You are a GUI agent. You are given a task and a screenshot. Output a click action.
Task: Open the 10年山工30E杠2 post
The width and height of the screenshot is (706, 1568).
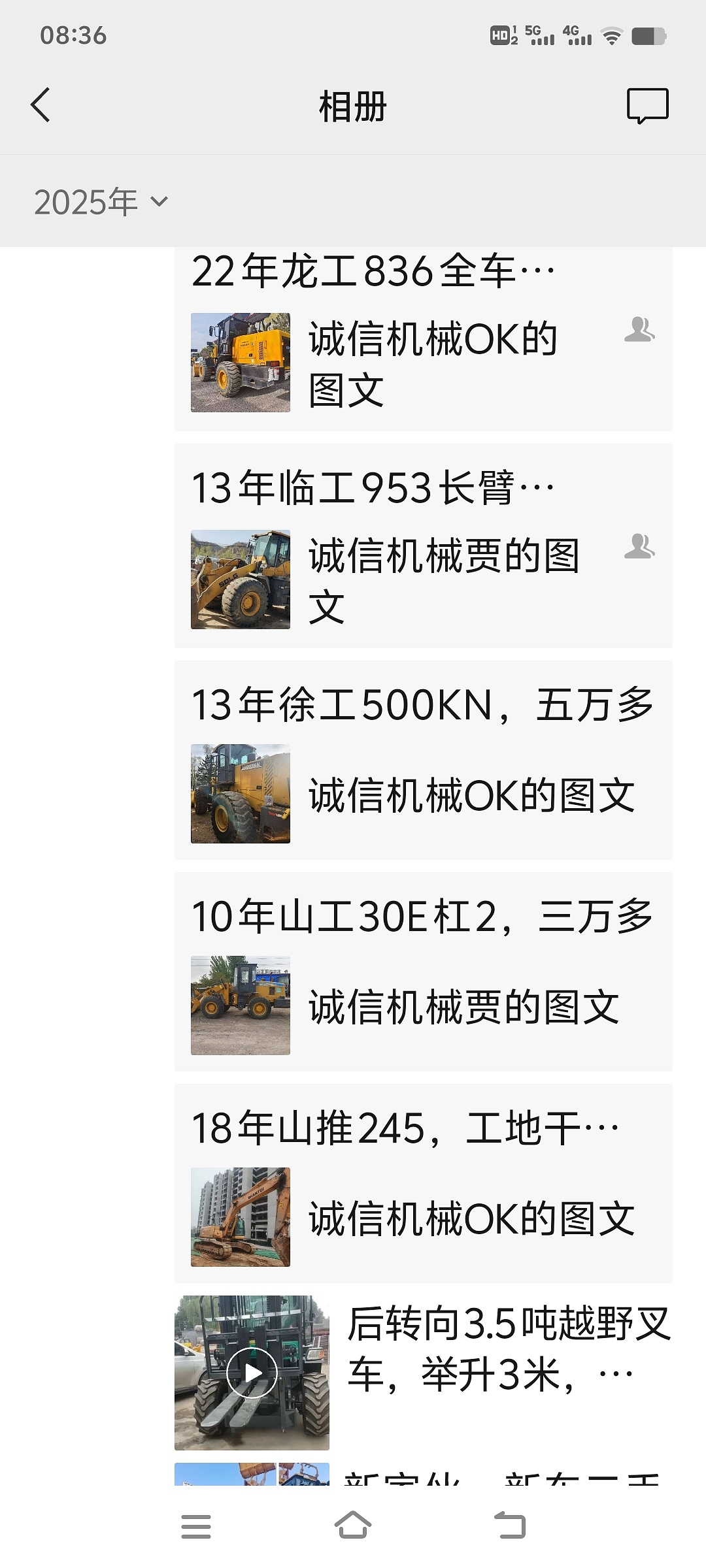click(423, 972)
